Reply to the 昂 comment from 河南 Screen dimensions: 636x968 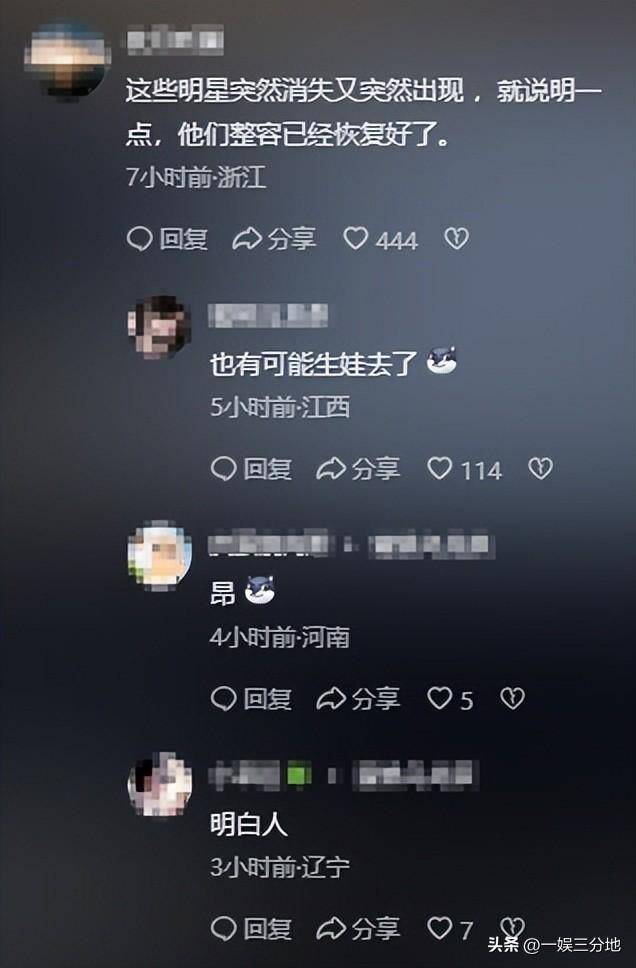coord(251,699)
